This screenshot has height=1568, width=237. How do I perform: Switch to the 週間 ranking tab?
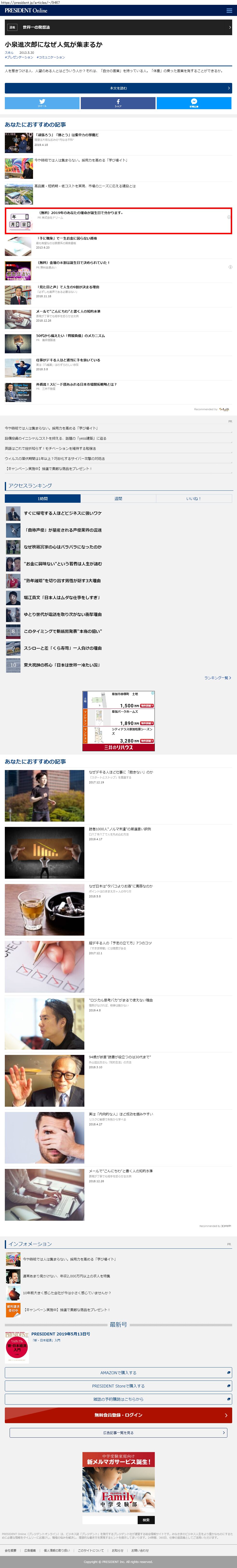[118, 498]
